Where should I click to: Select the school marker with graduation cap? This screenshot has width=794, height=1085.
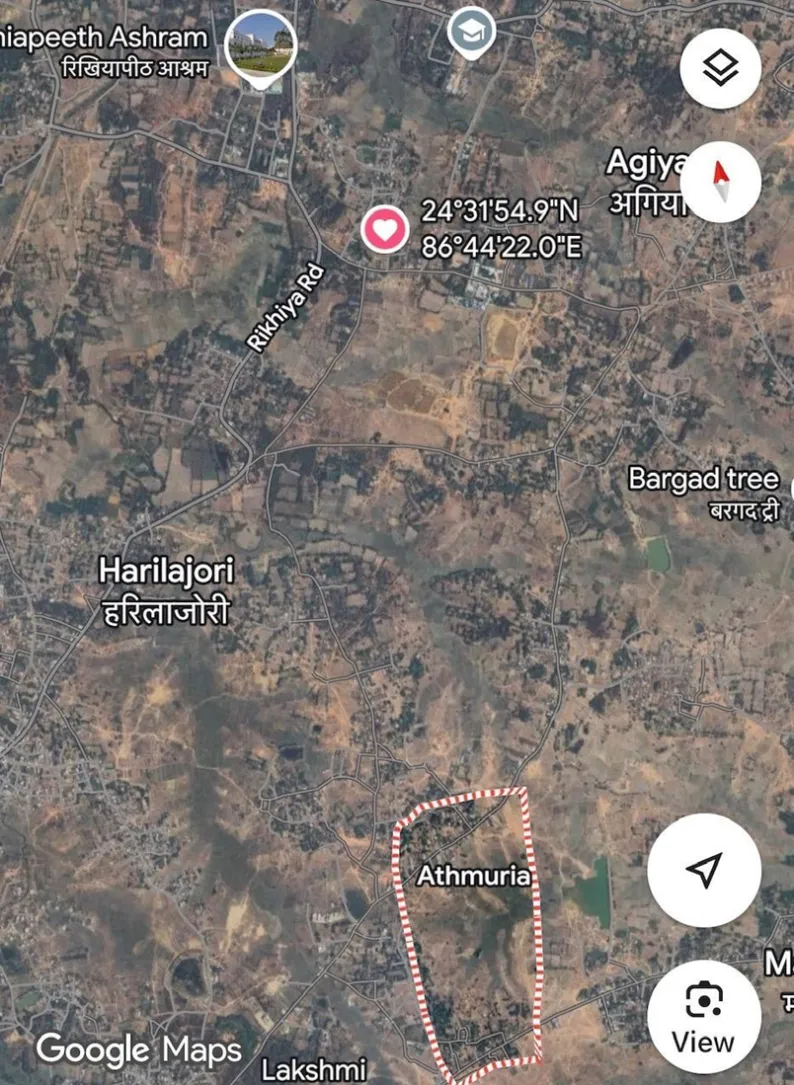471,31
